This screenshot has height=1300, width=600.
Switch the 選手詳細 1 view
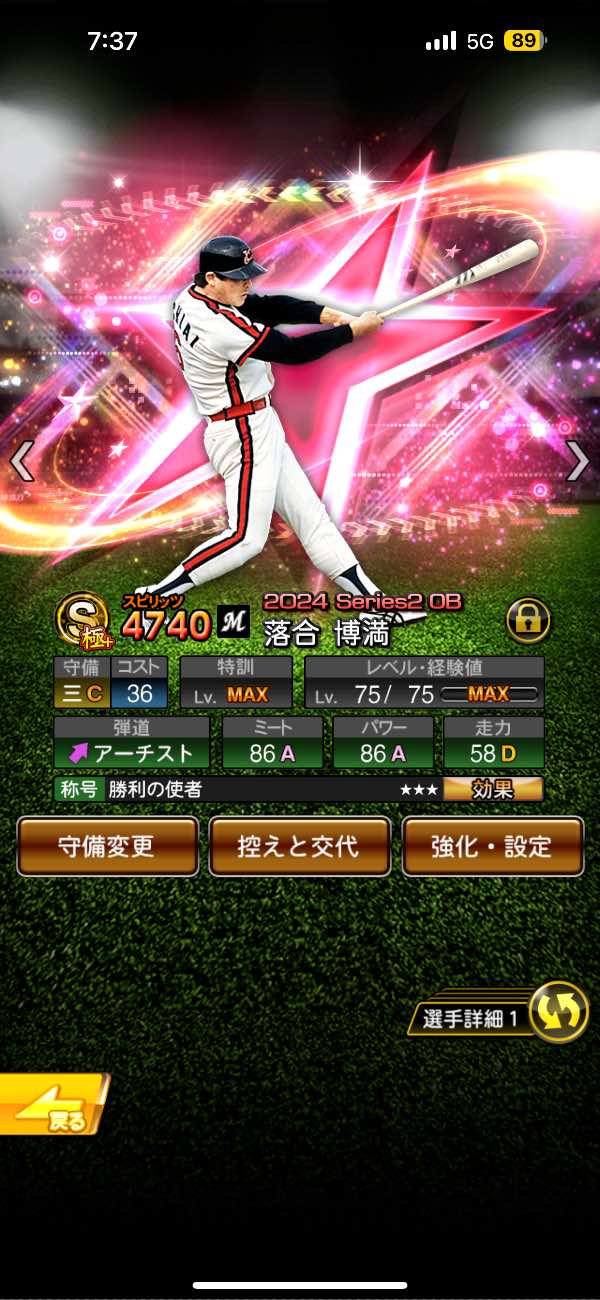point(557,1012)
